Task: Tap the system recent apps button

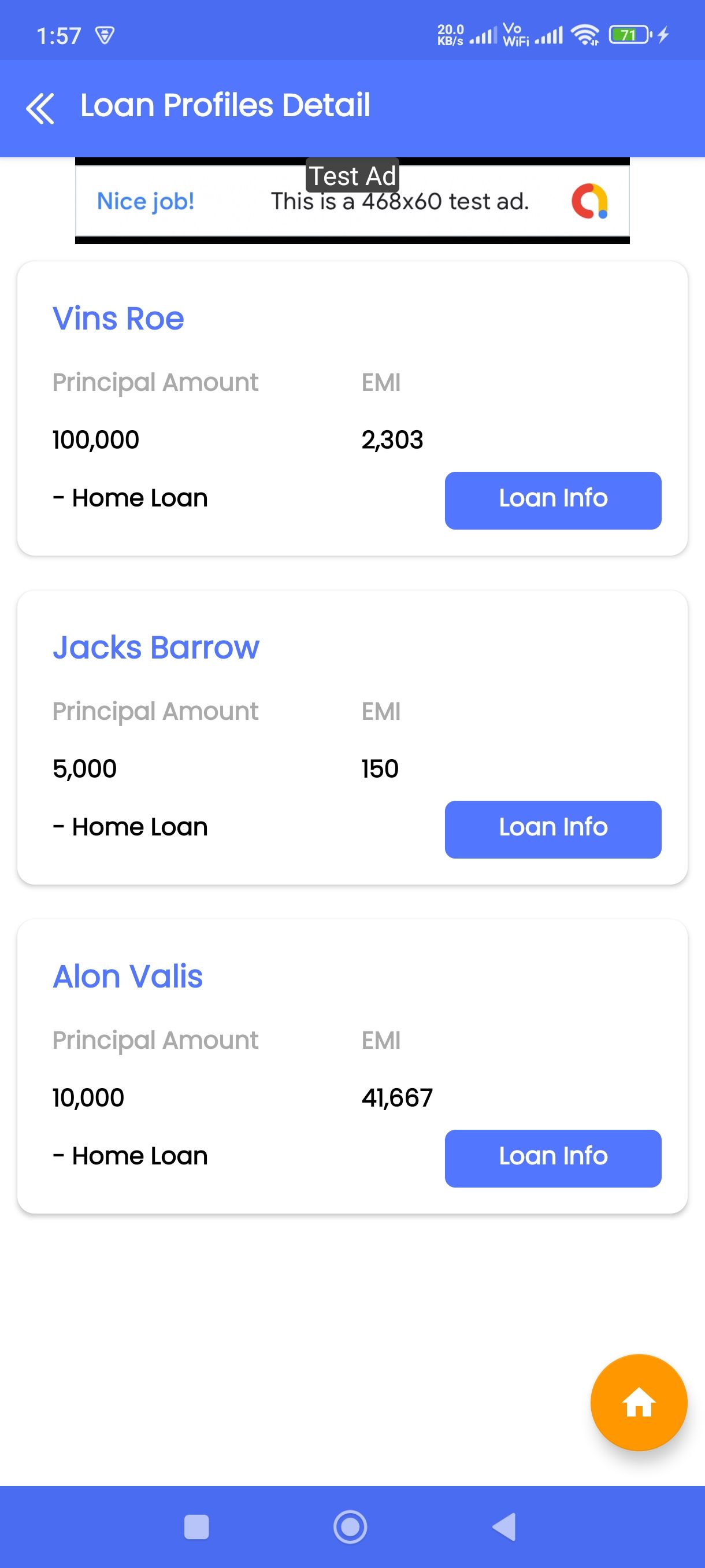Action: [x=196, y=1526]
